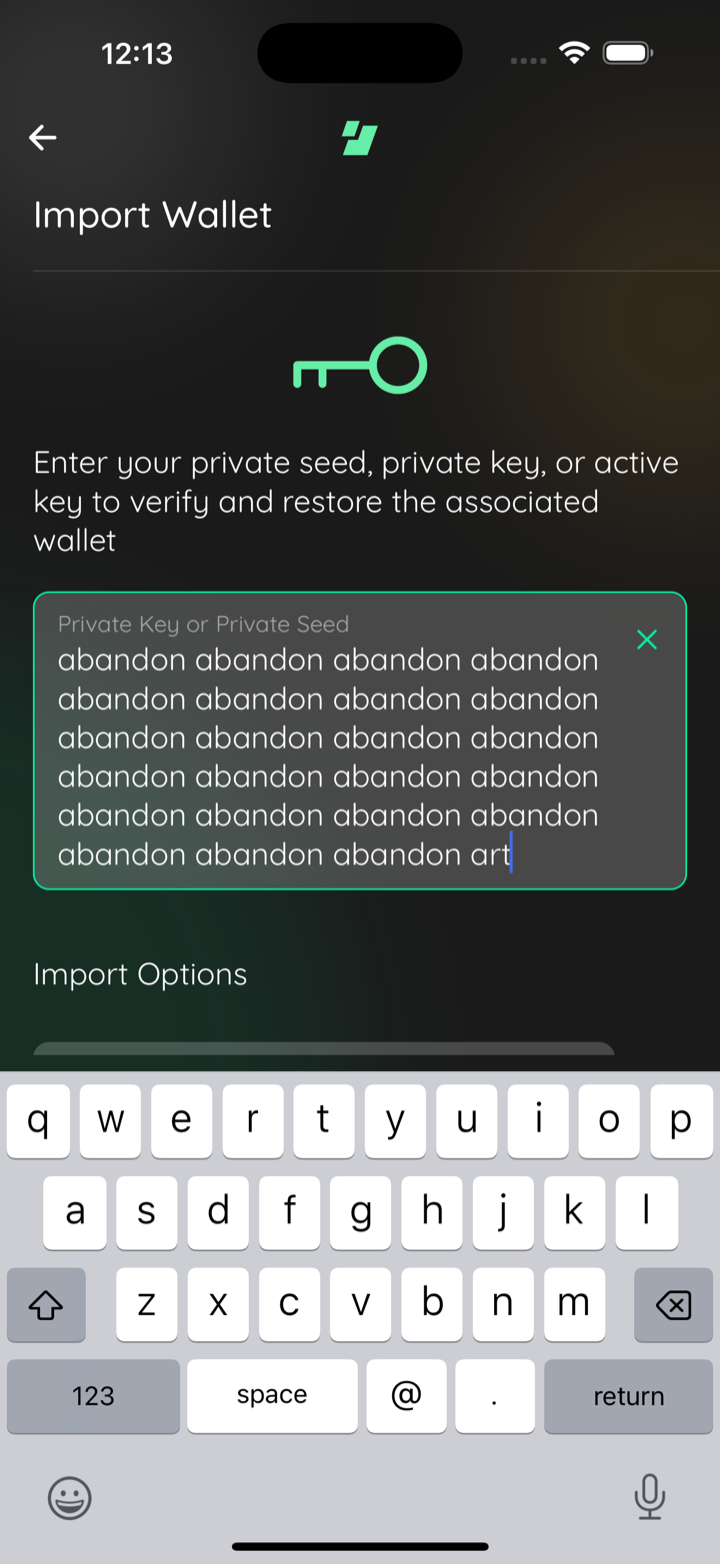Go back with the arrow icon
The width and height of the screenshot is (720, 1564).
pyautogui.click(x=43, y=138)
